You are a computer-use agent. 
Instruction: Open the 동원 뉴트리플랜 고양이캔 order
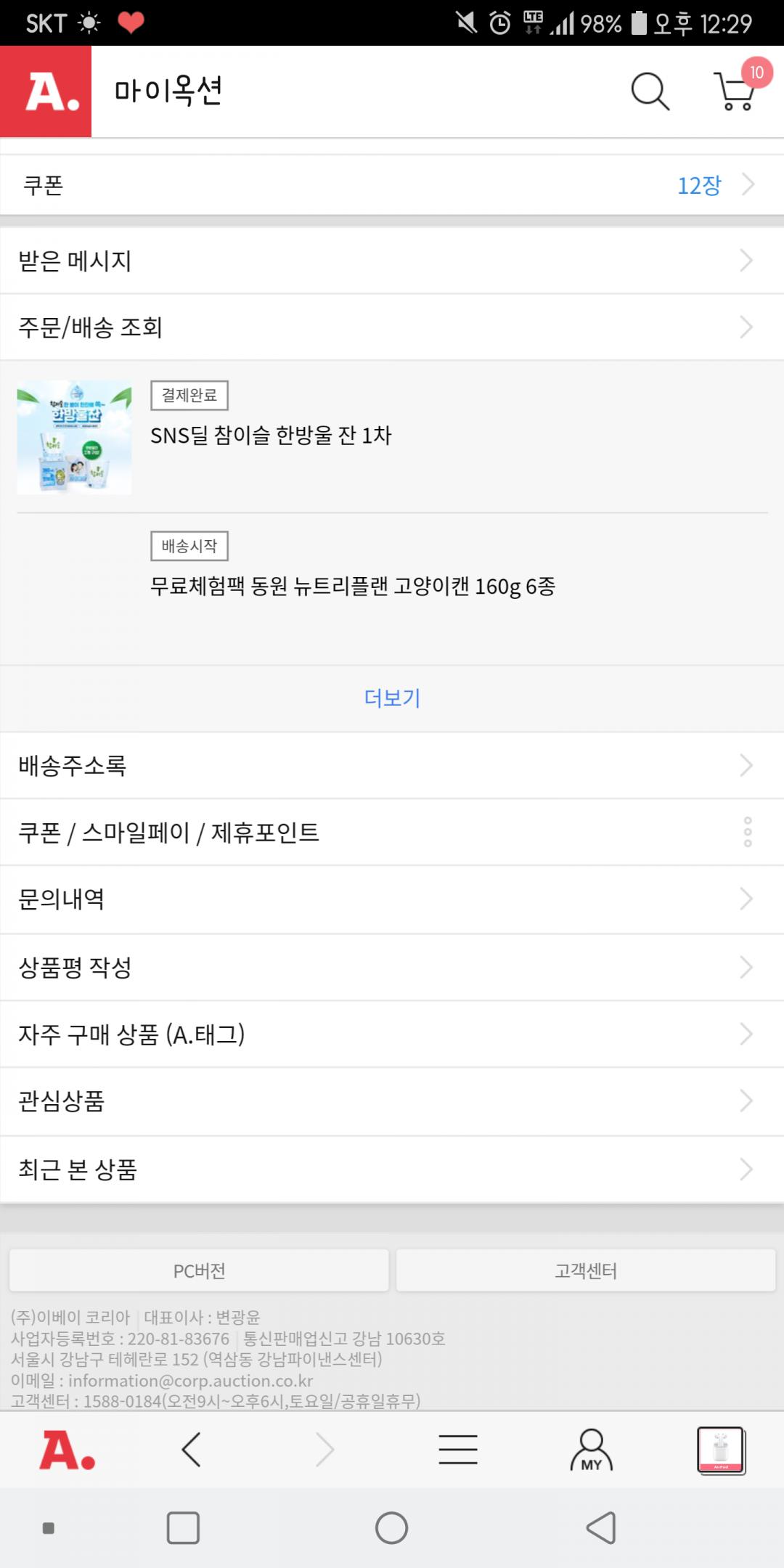pos(353,586)
